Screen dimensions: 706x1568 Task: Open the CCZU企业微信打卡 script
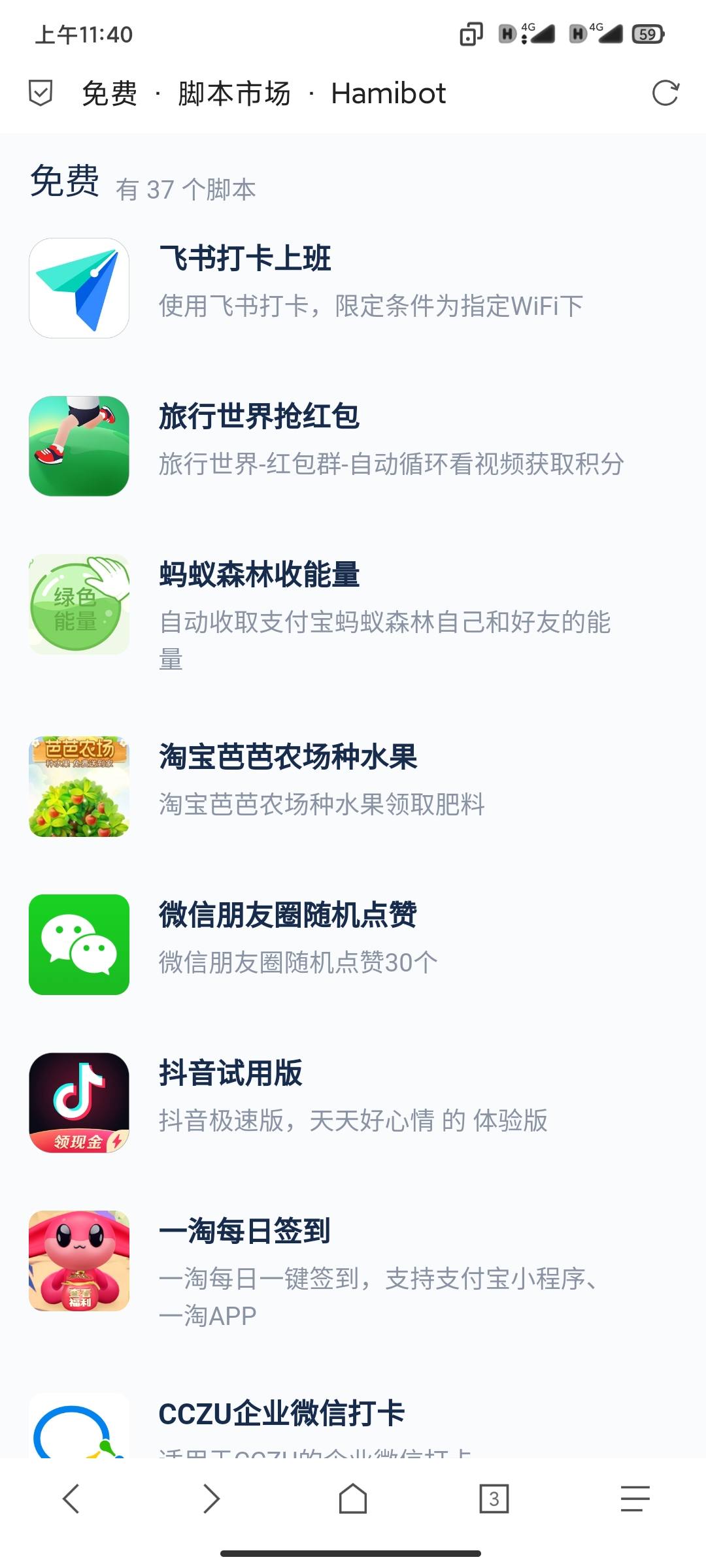click(282, 1413)
